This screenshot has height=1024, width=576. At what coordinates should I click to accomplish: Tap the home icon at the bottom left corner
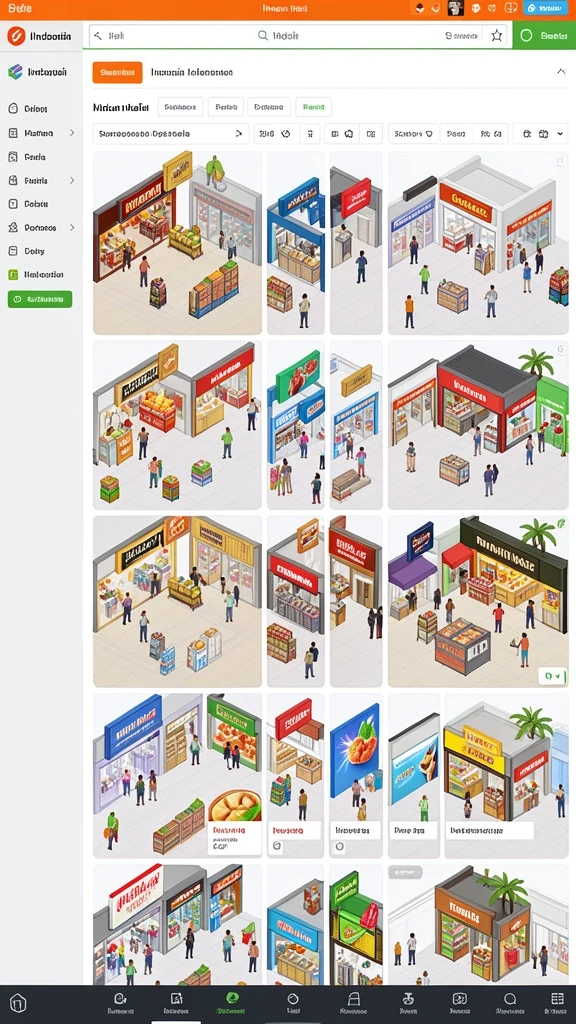click(18, 1003)
